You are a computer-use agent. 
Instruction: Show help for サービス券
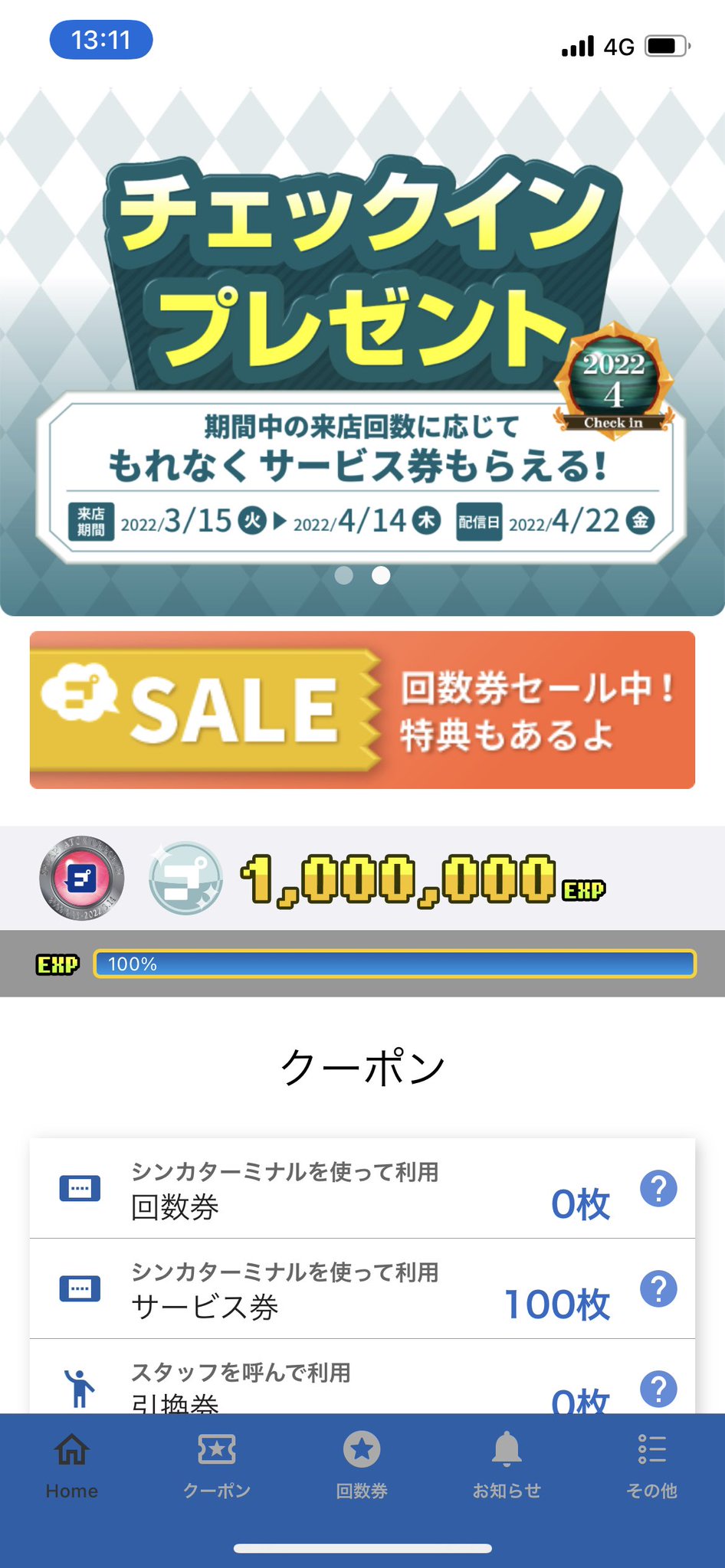[x=658, y=1289]
